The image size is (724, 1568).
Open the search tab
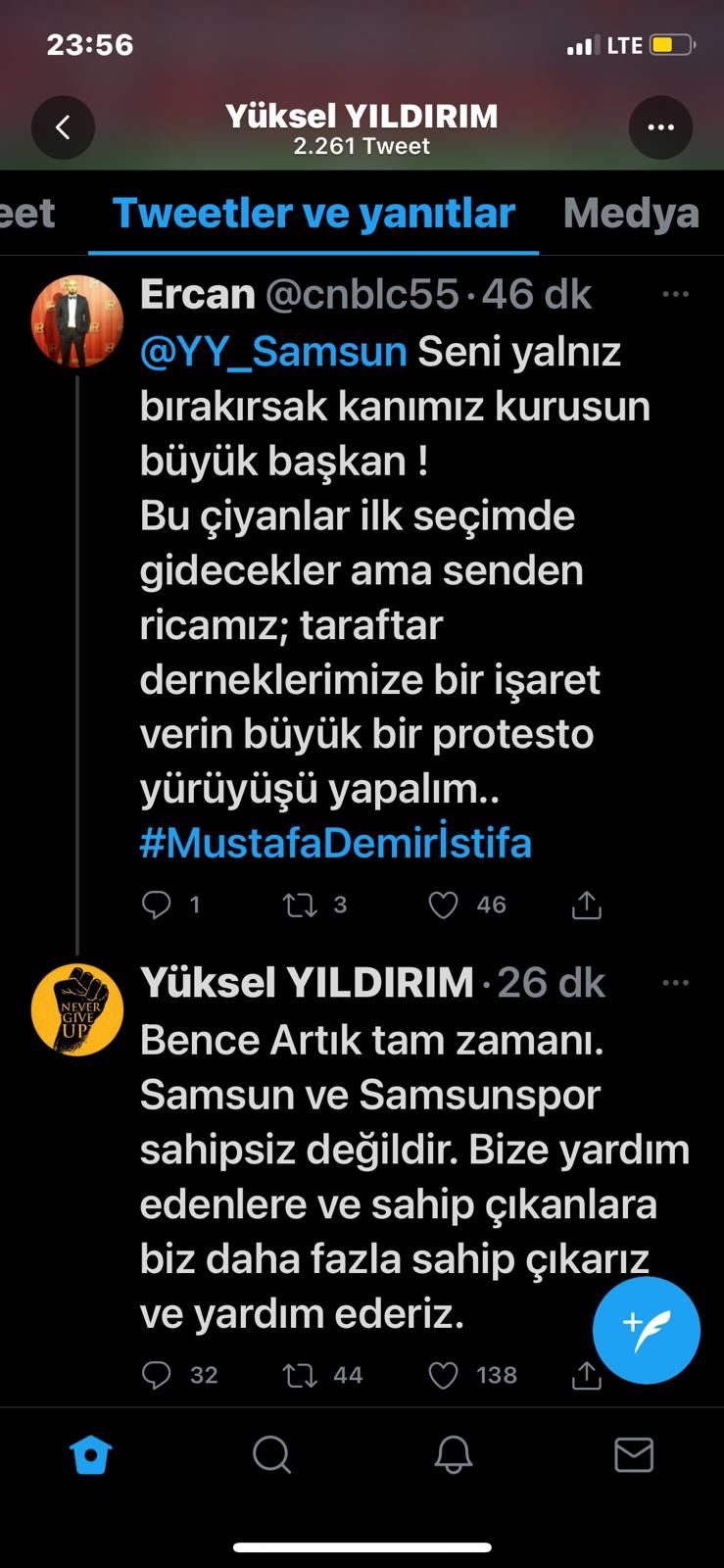pyautogui.click(x=271, y=1455)
